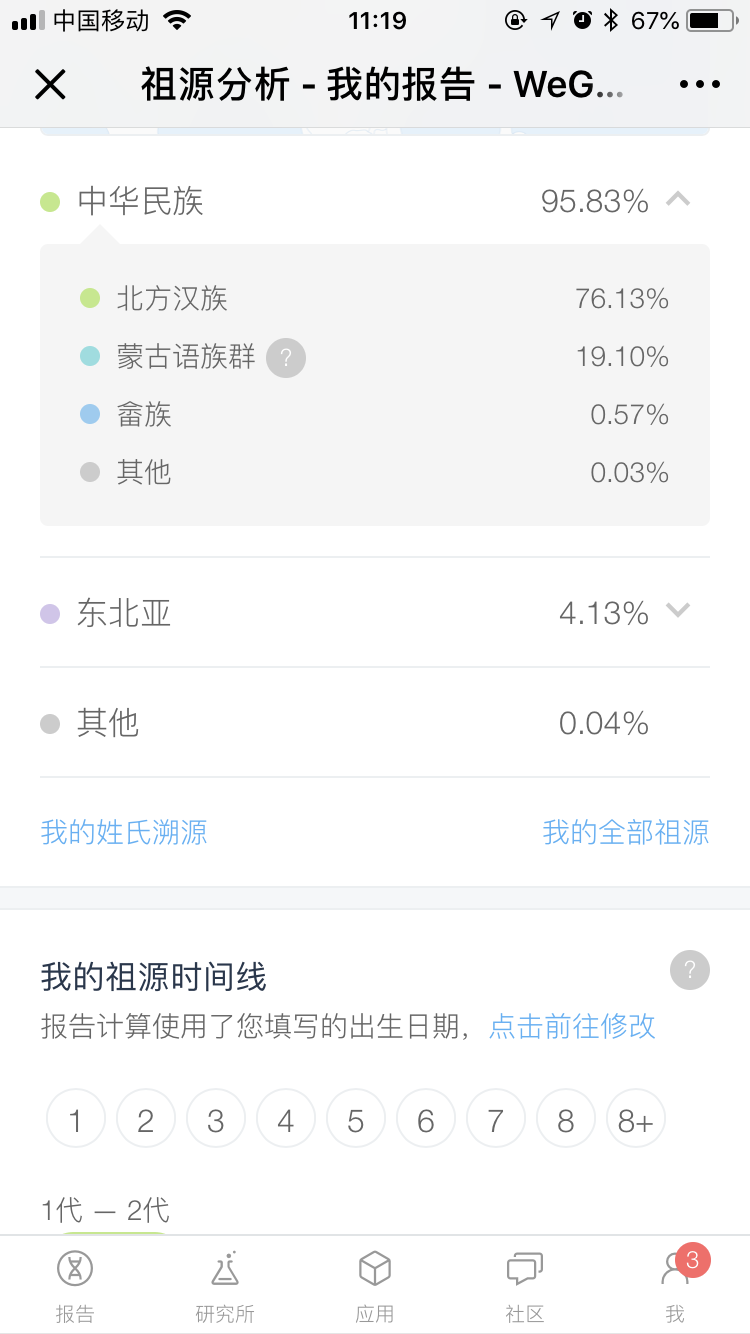Tap 点击前往修改 to edit birth date
Image resolution: width=750 pixels, height=1334 pixels.
coord(572,1026)
